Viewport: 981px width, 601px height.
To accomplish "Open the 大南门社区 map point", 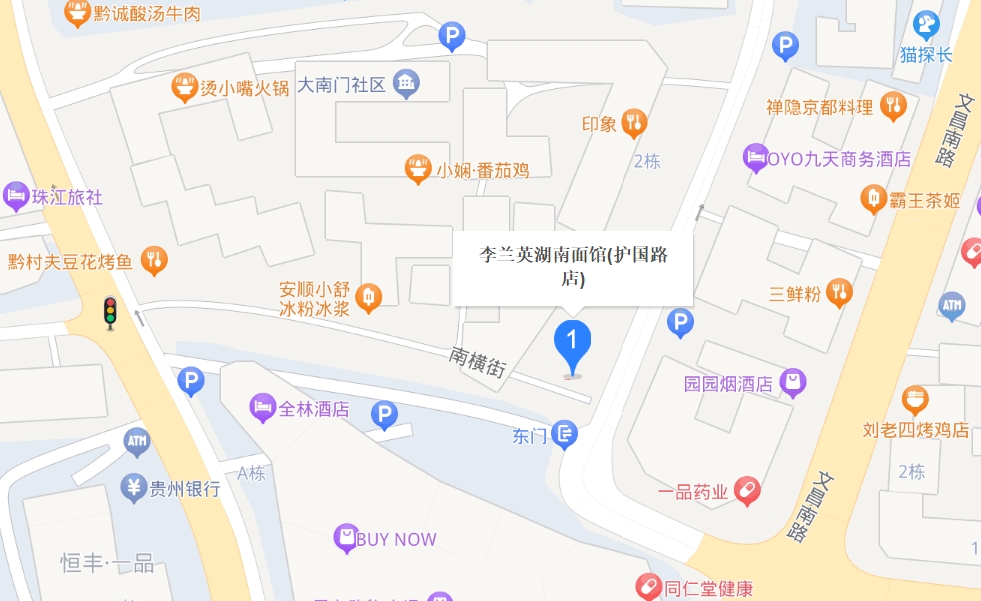I will click(x=406, y=84).
